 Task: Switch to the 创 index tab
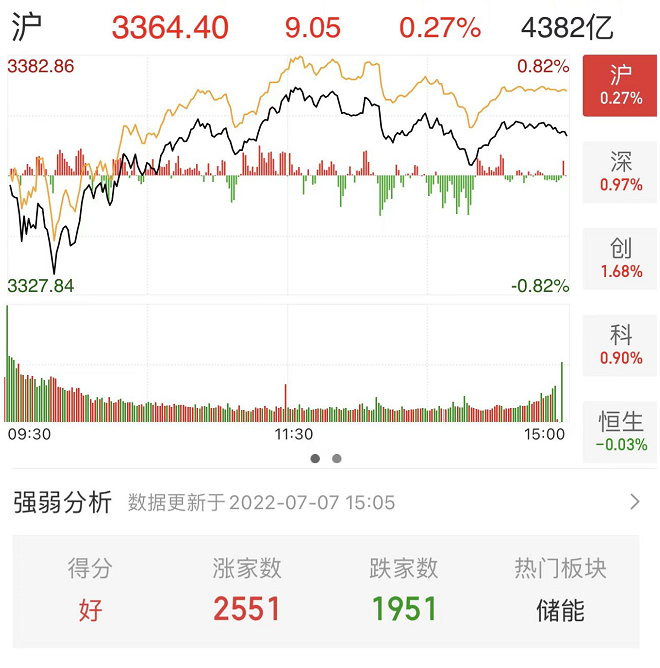[620, 258]
